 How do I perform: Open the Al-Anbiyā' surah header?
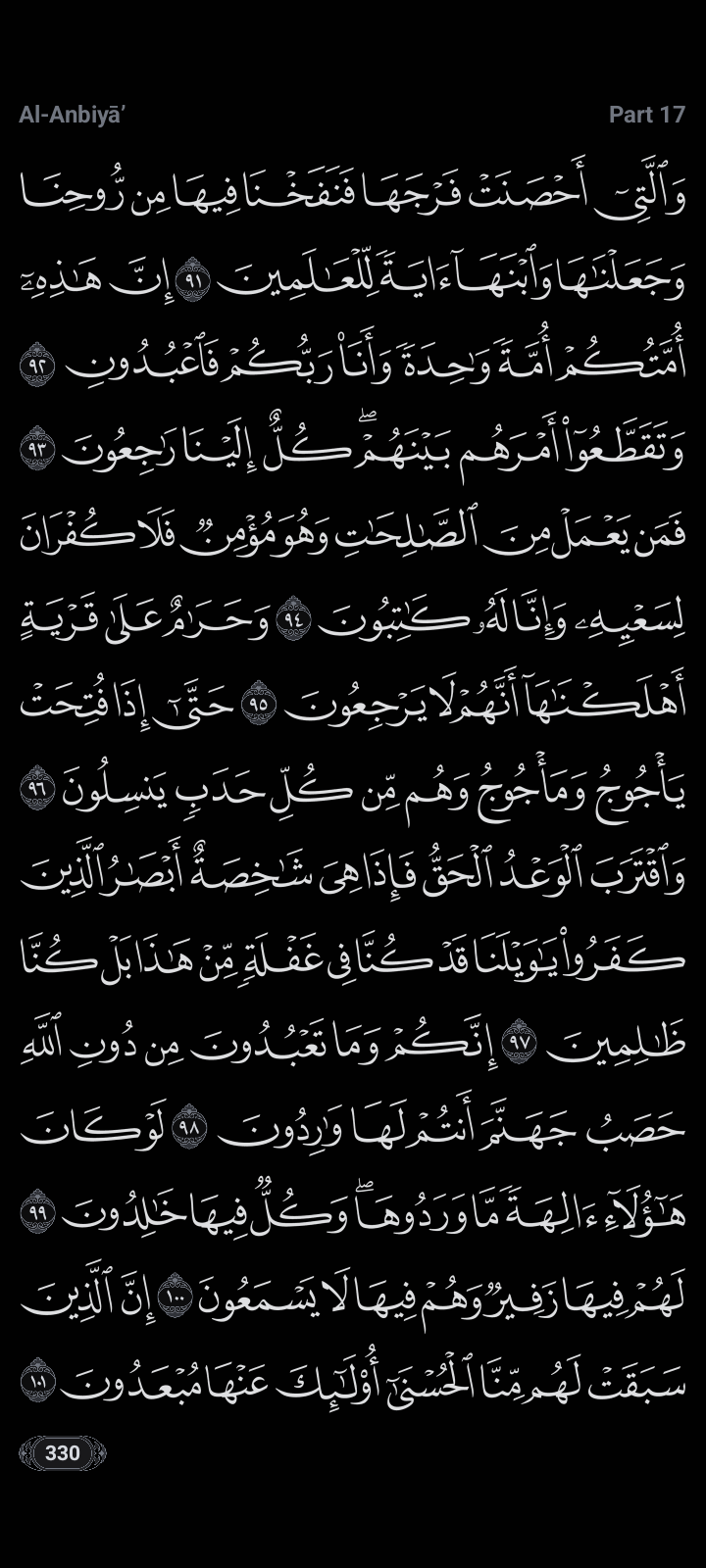coord(73,115)
